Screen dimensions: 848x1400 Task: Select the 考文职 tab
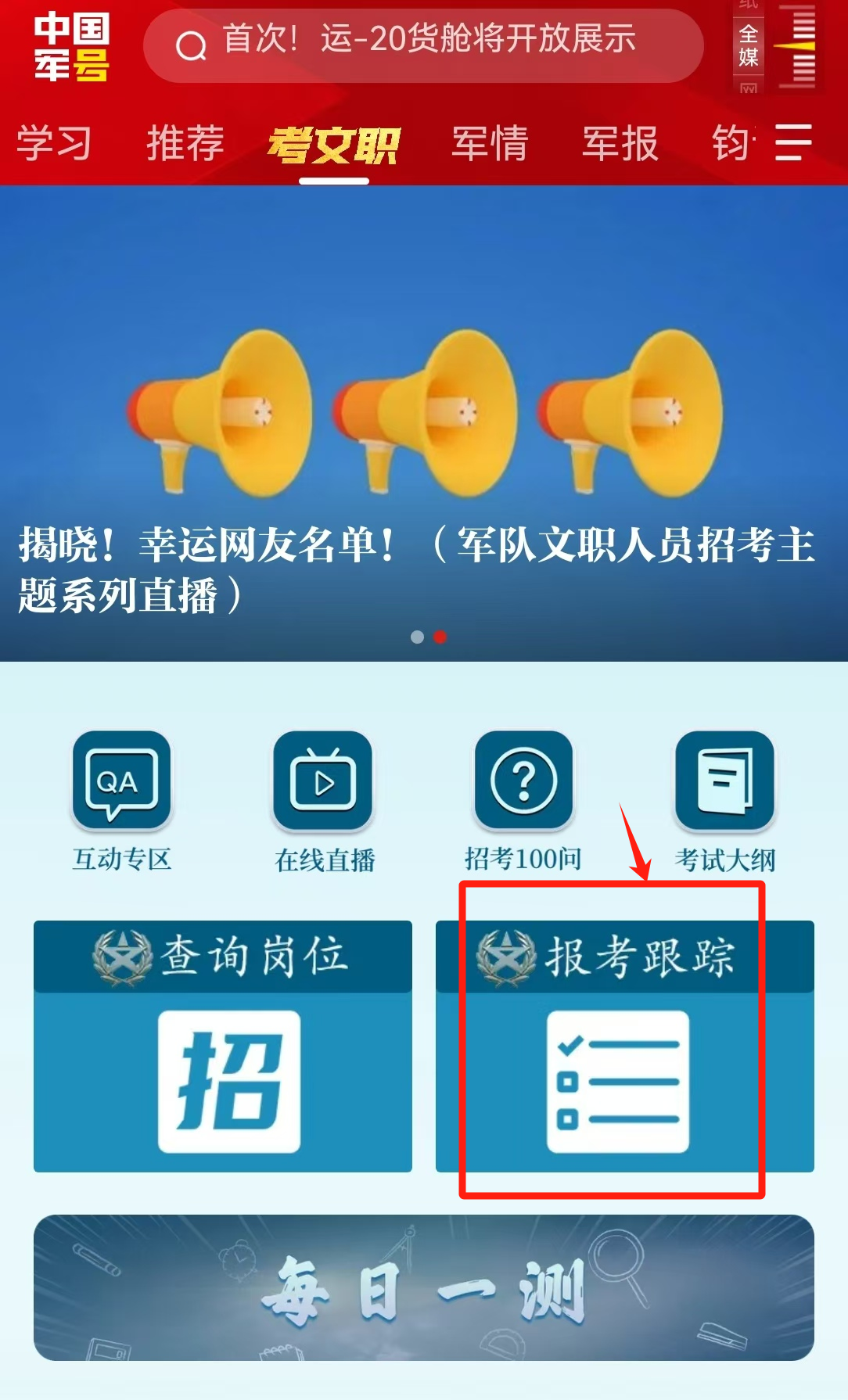pos(334,145)
